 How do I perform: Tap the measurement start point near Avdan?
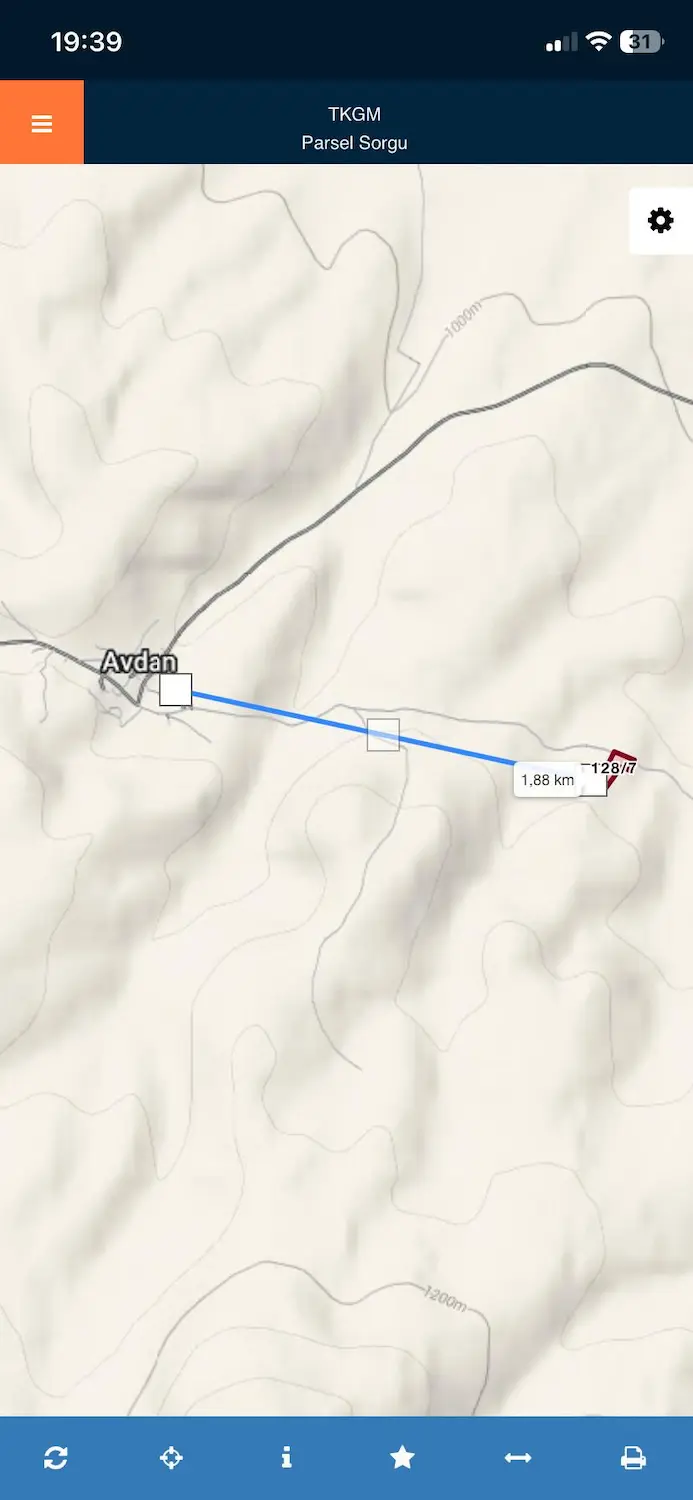coord(176,690)
